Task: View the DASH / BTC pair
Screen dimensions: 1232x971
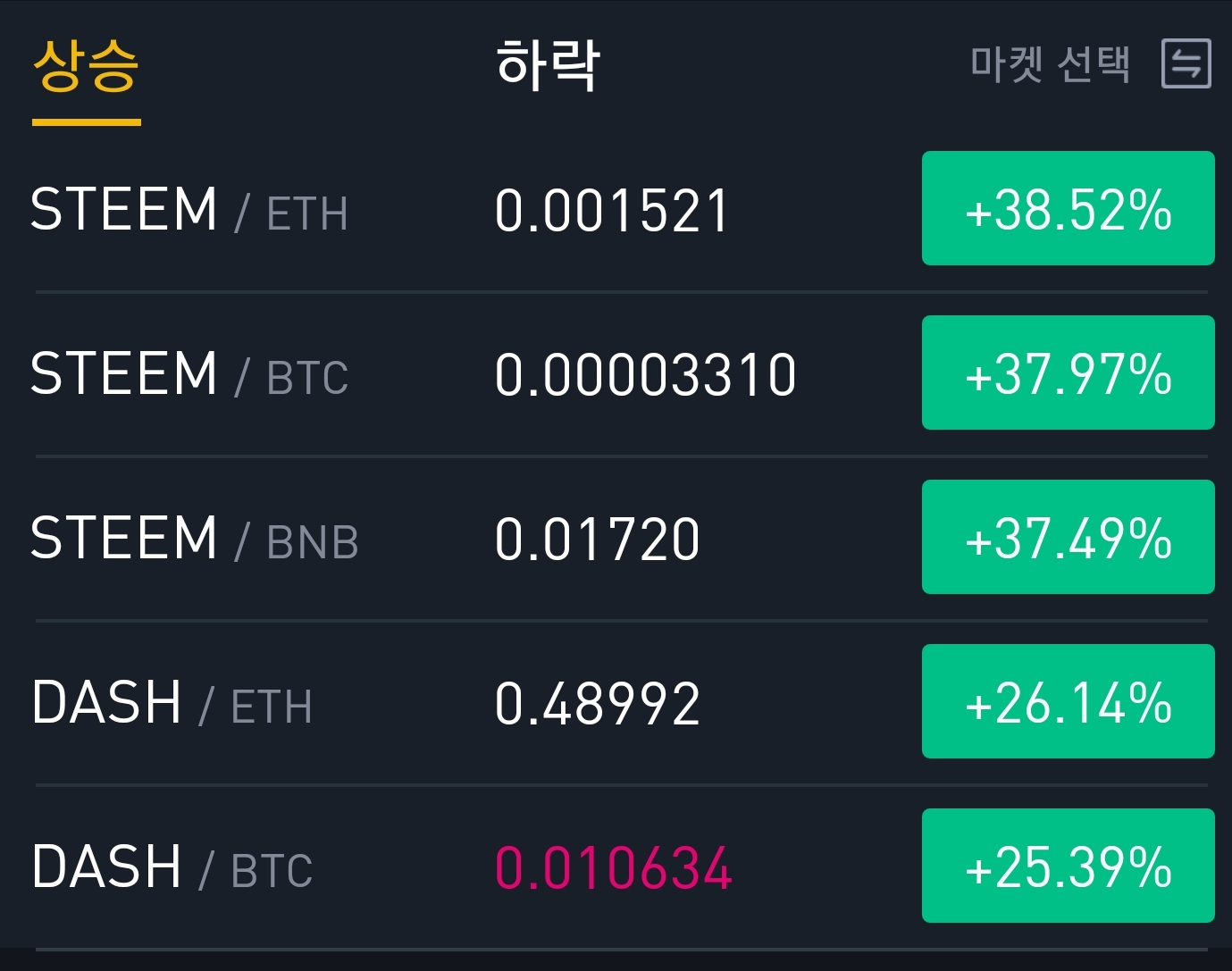Action: 172,867
